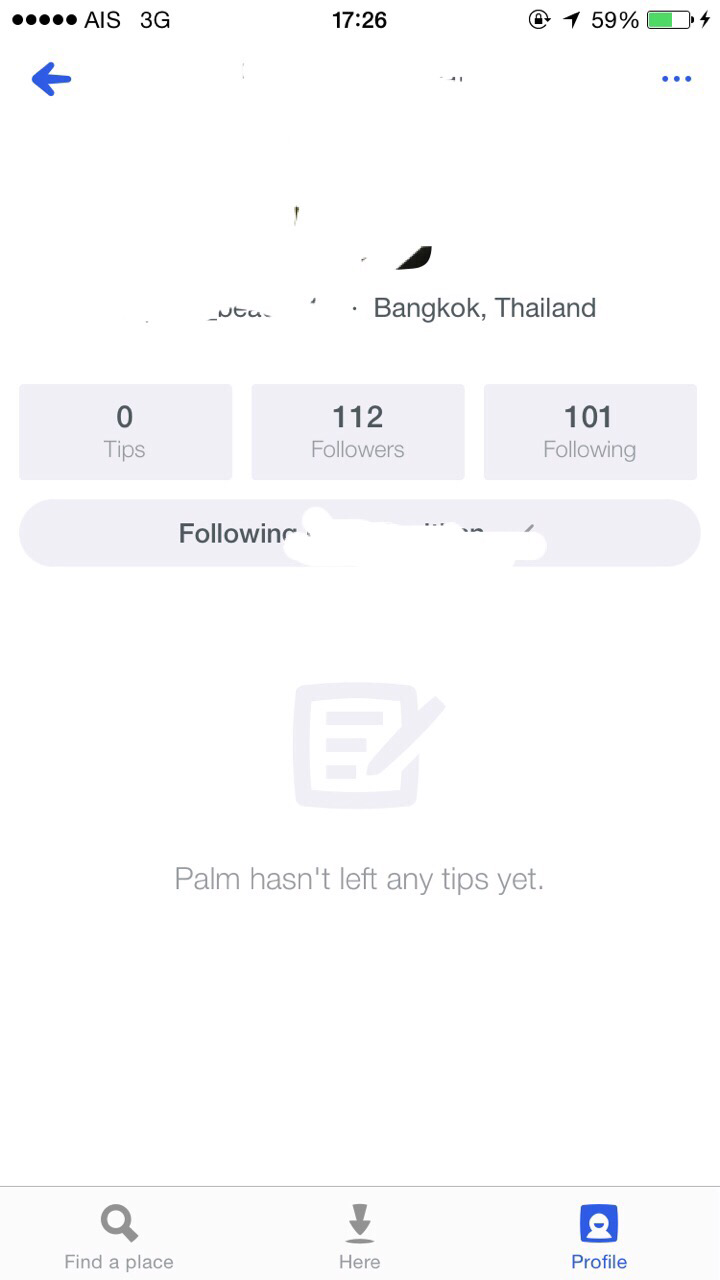Screen dimensions: 720x1280
Task: View the 112 Followers list
Action: tap(358, 432)
